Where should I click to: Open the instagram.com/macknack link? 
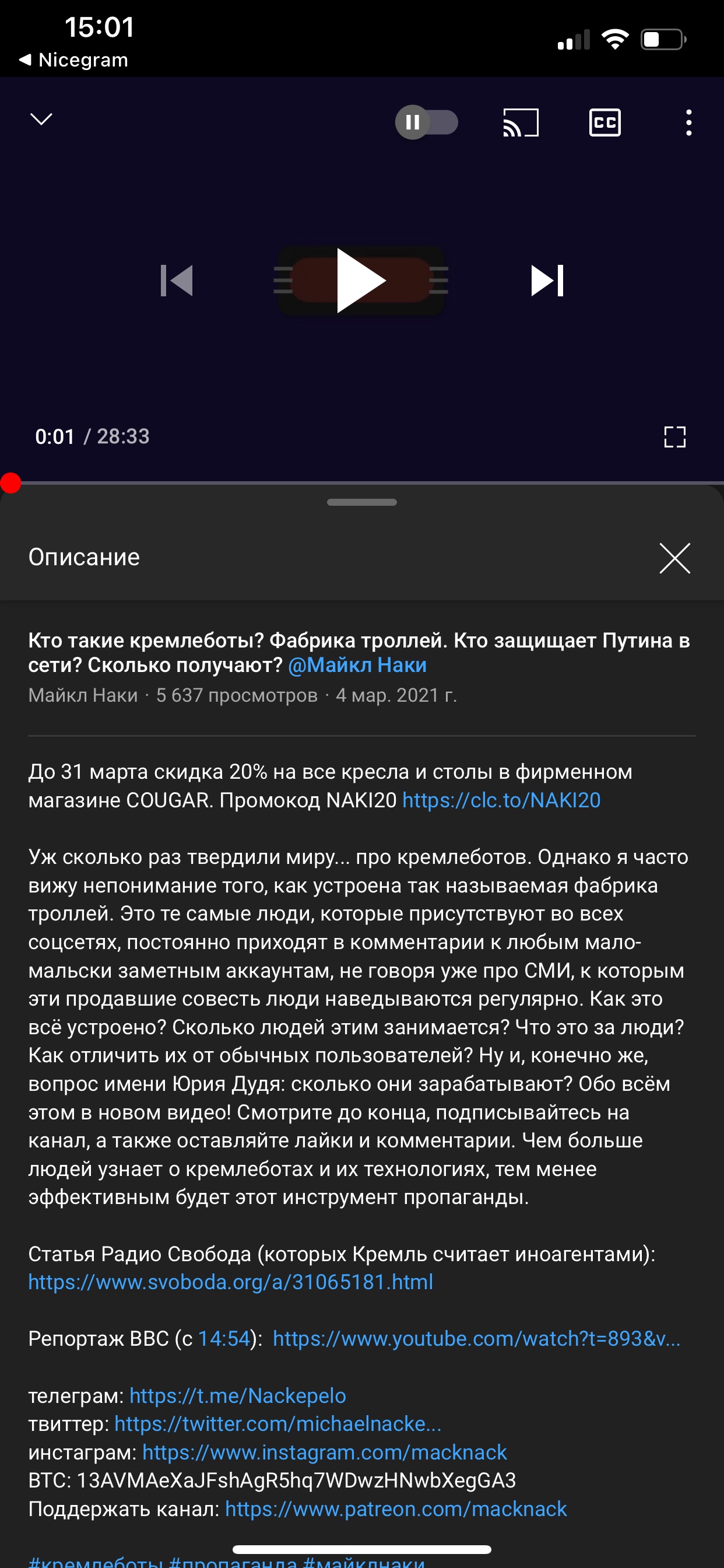[x=324, y=1452]
